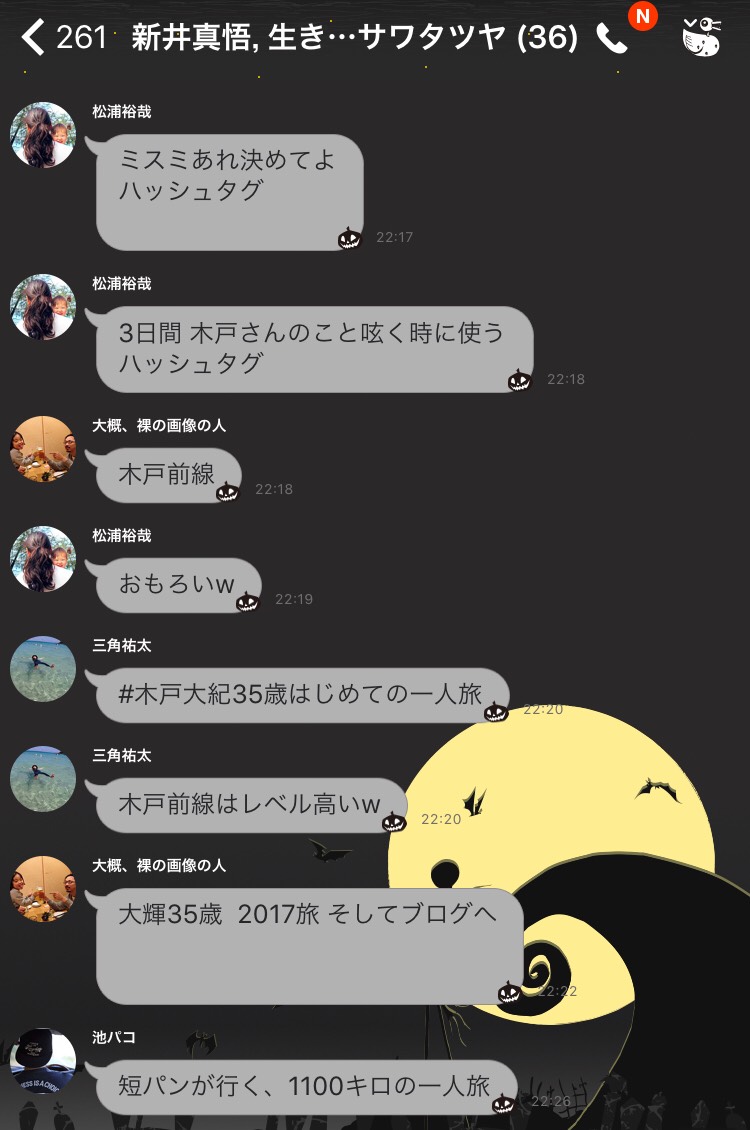Tap 松浦裕哉's avatar beside おもろいw
The width and height of the screenshot is (750, 1130).
click(43, 559)
